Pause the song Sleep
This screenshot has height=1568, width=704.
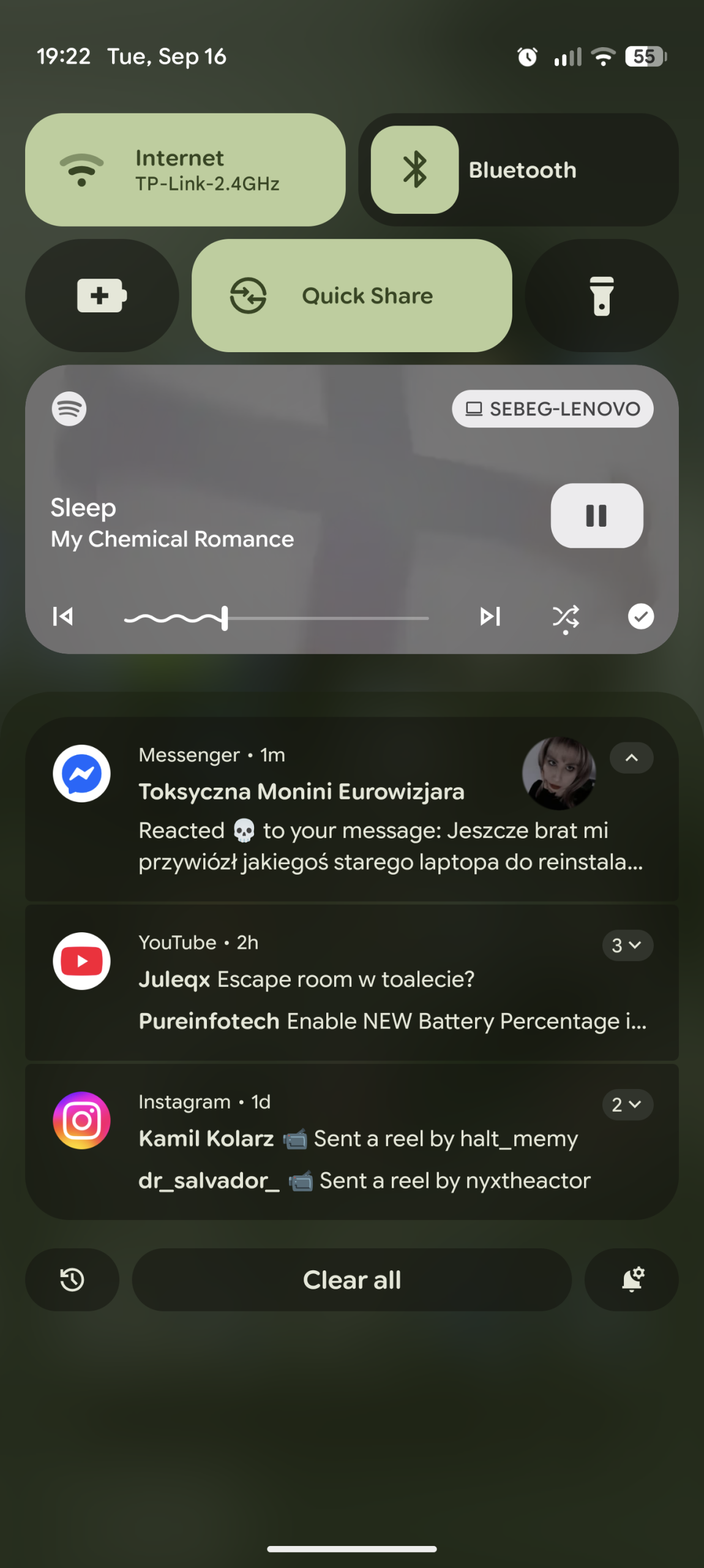[596, 516]
